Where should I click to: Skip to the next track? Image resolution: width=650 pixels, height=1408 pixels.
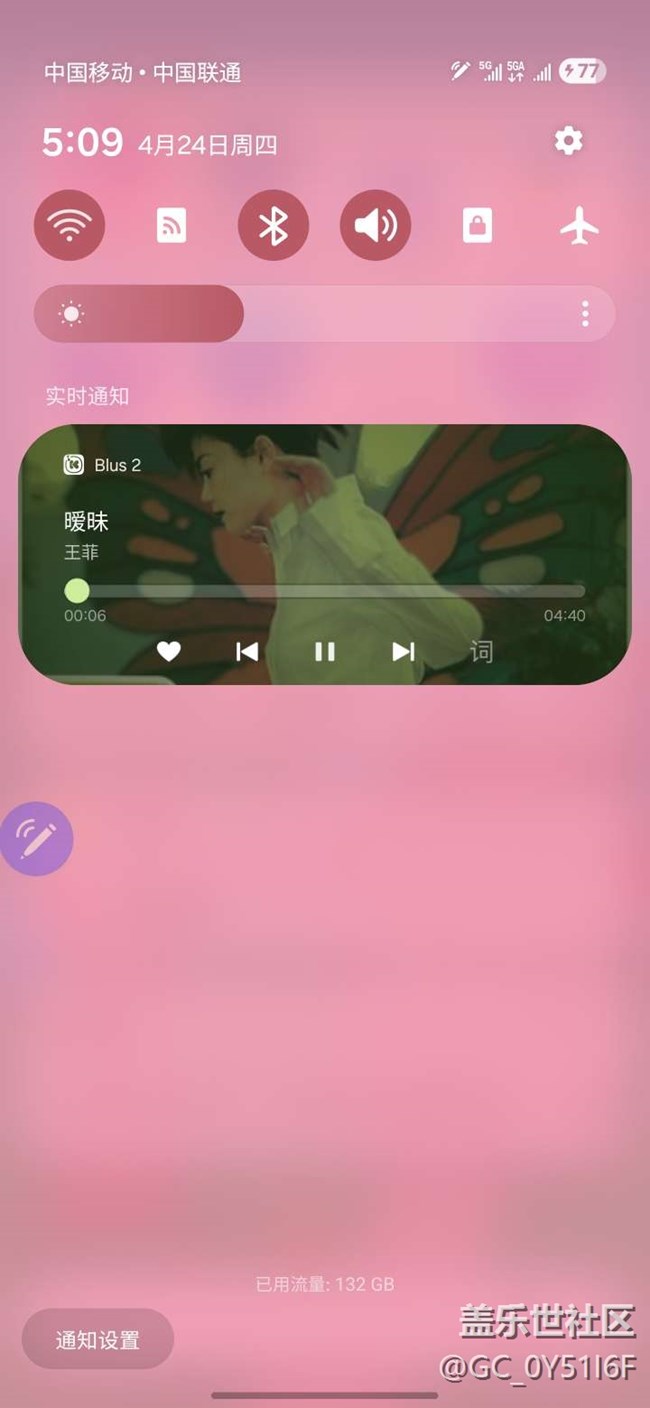pos(403,652)
